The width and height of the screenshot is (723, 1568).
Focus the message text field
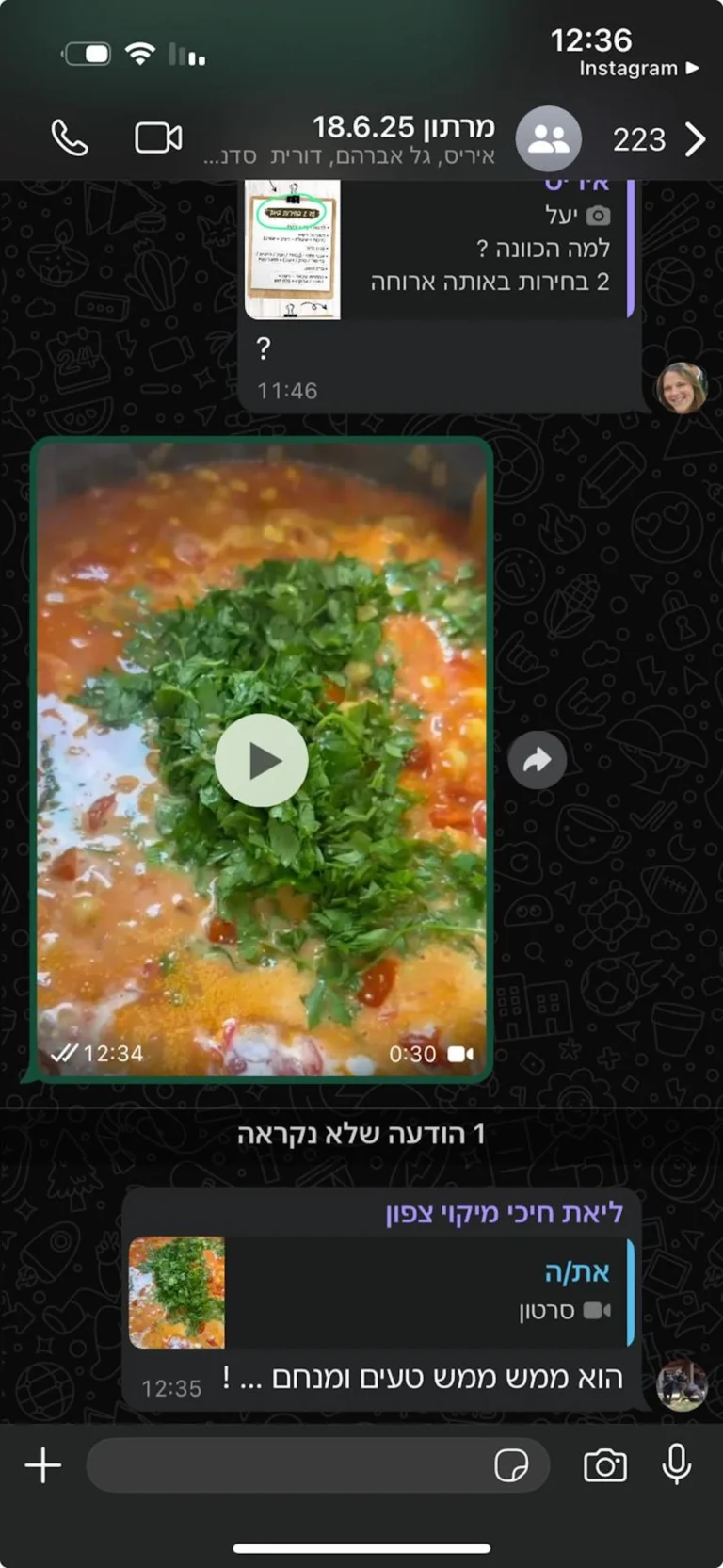pyautogui.click(x=282, y=1465)
